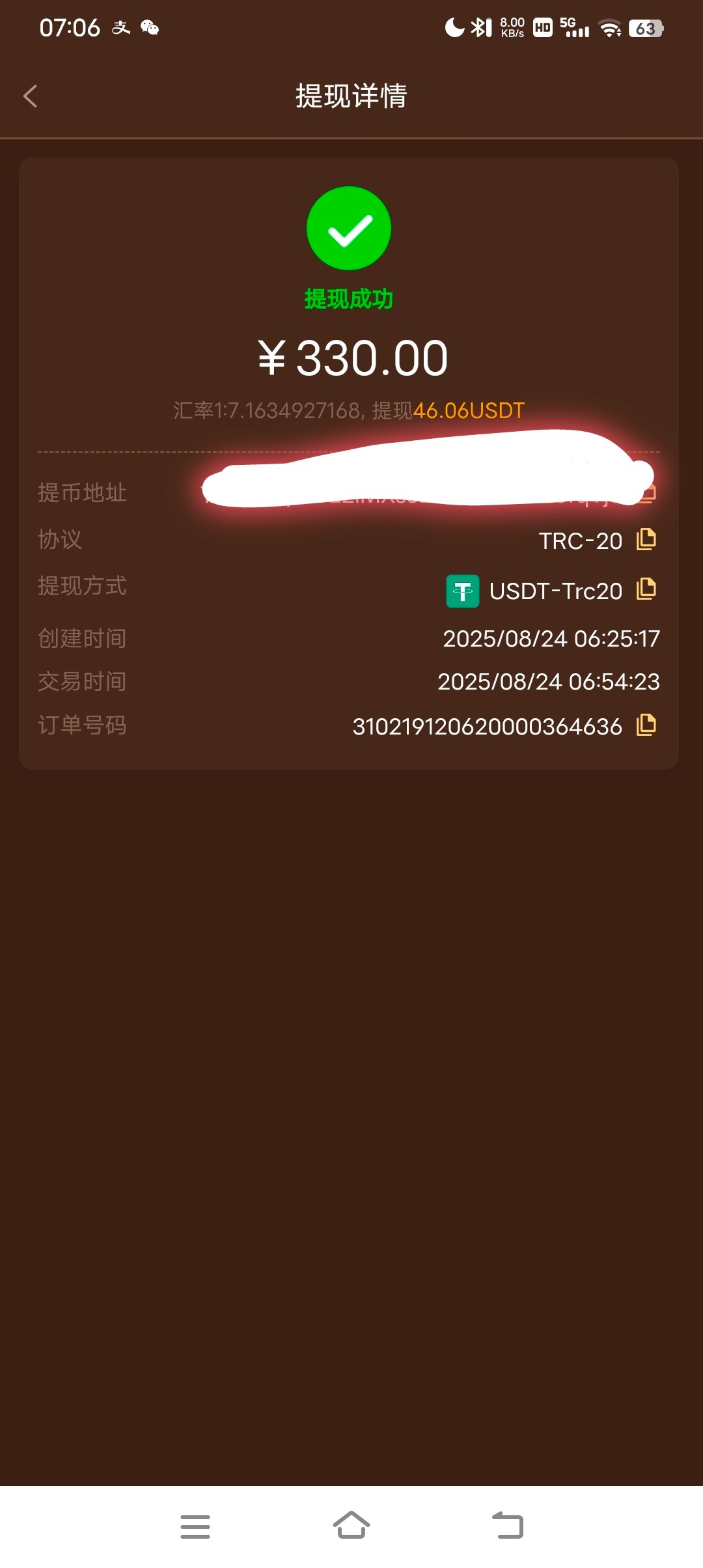703x1568 pixels.
Task: Go back from the withdrawal details page
Action: [30, 96]
